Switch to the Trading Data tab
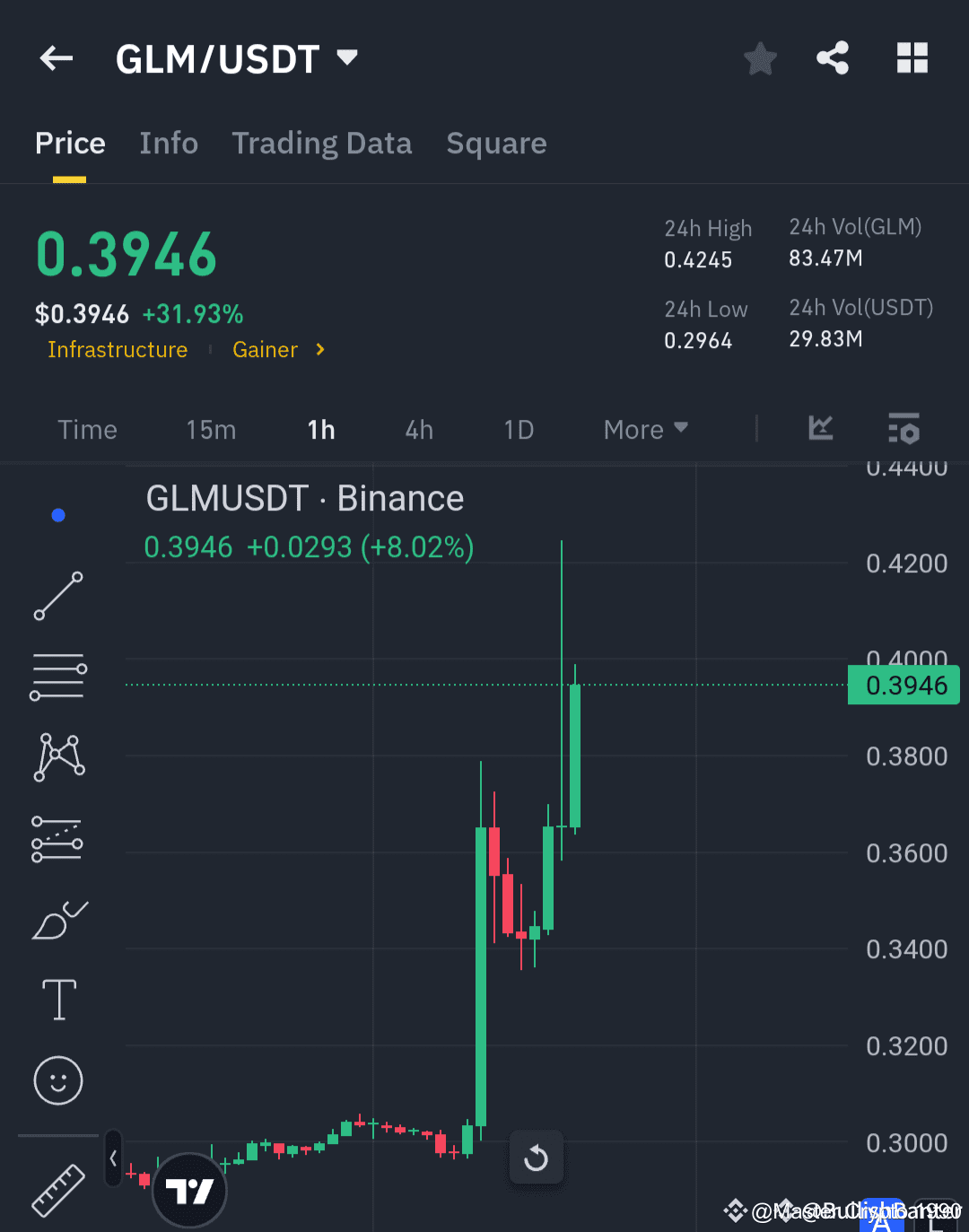Image resolution: width=969 pixels, height=1232 pixels. pos(322,144)
